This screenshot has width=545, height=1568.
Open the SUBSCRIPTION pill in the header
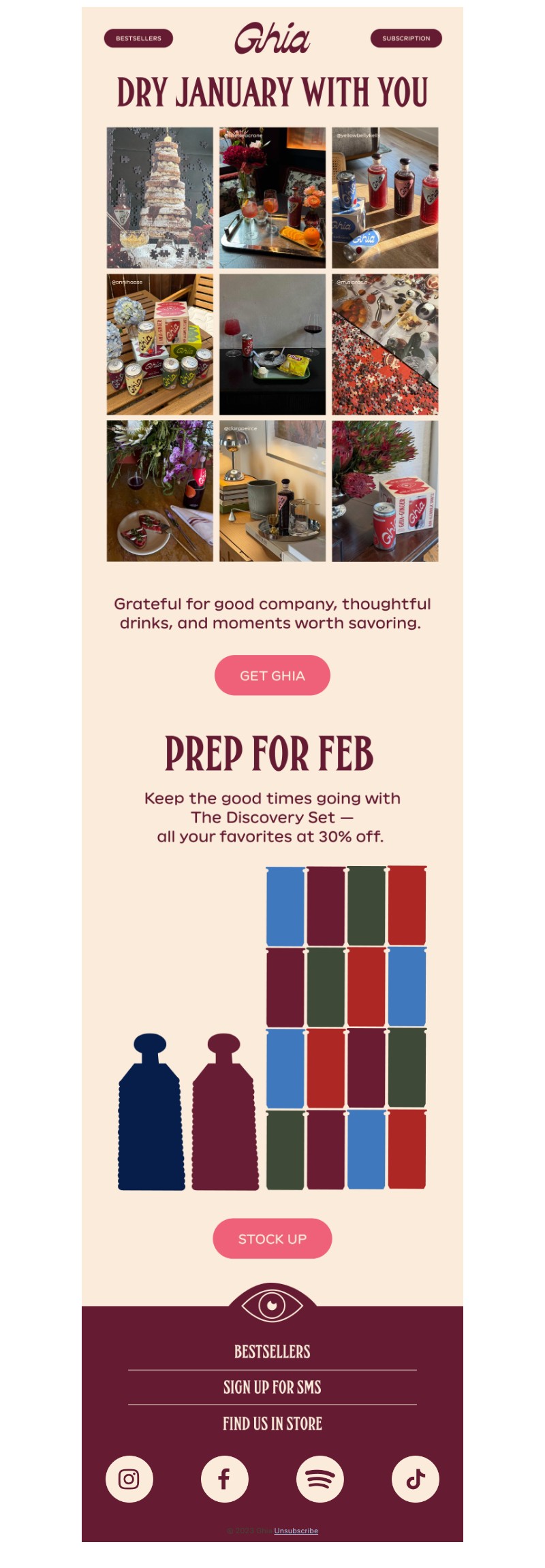tap(405, 38)
